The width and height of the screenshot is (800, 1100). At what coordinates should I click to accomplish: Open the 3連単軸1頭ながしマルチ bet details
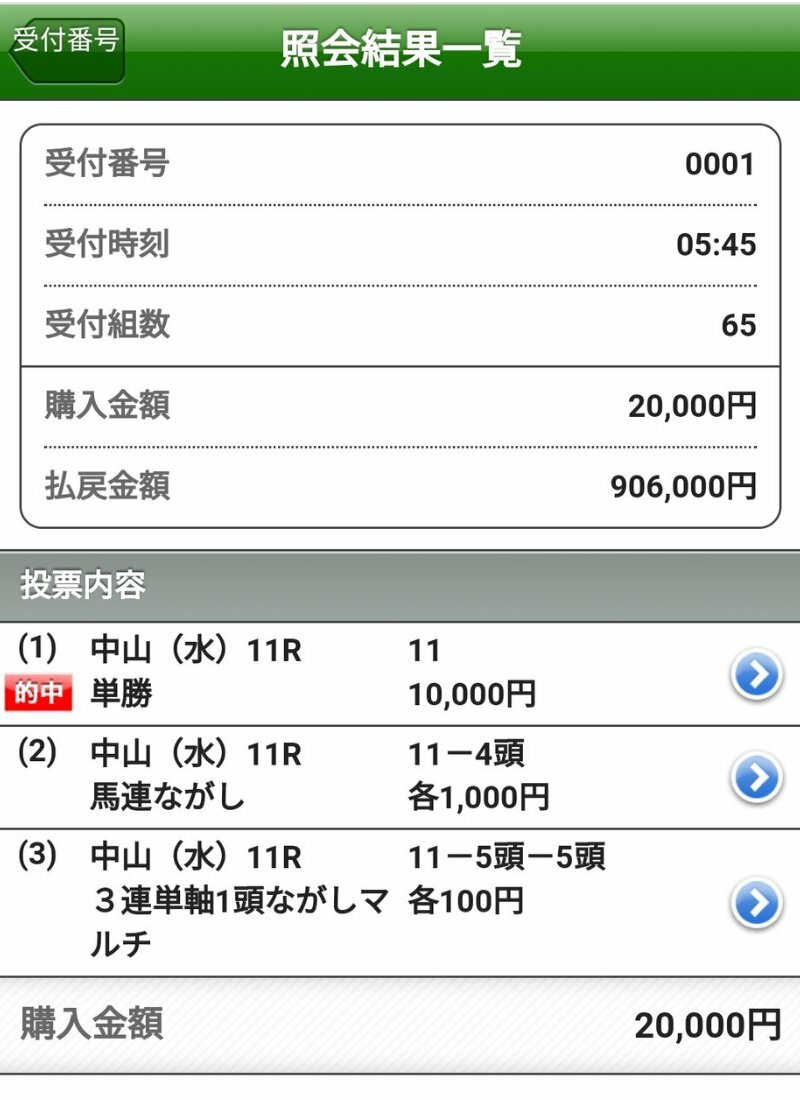coord(756,903)
